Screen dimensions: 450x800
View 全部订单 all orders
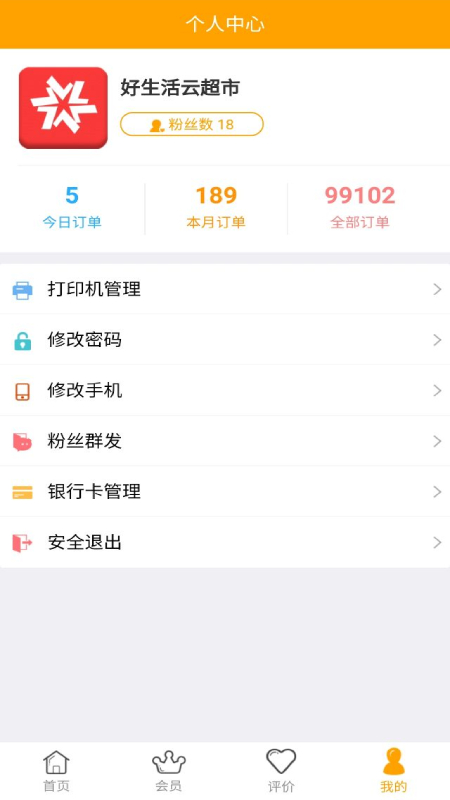[360, 208]
